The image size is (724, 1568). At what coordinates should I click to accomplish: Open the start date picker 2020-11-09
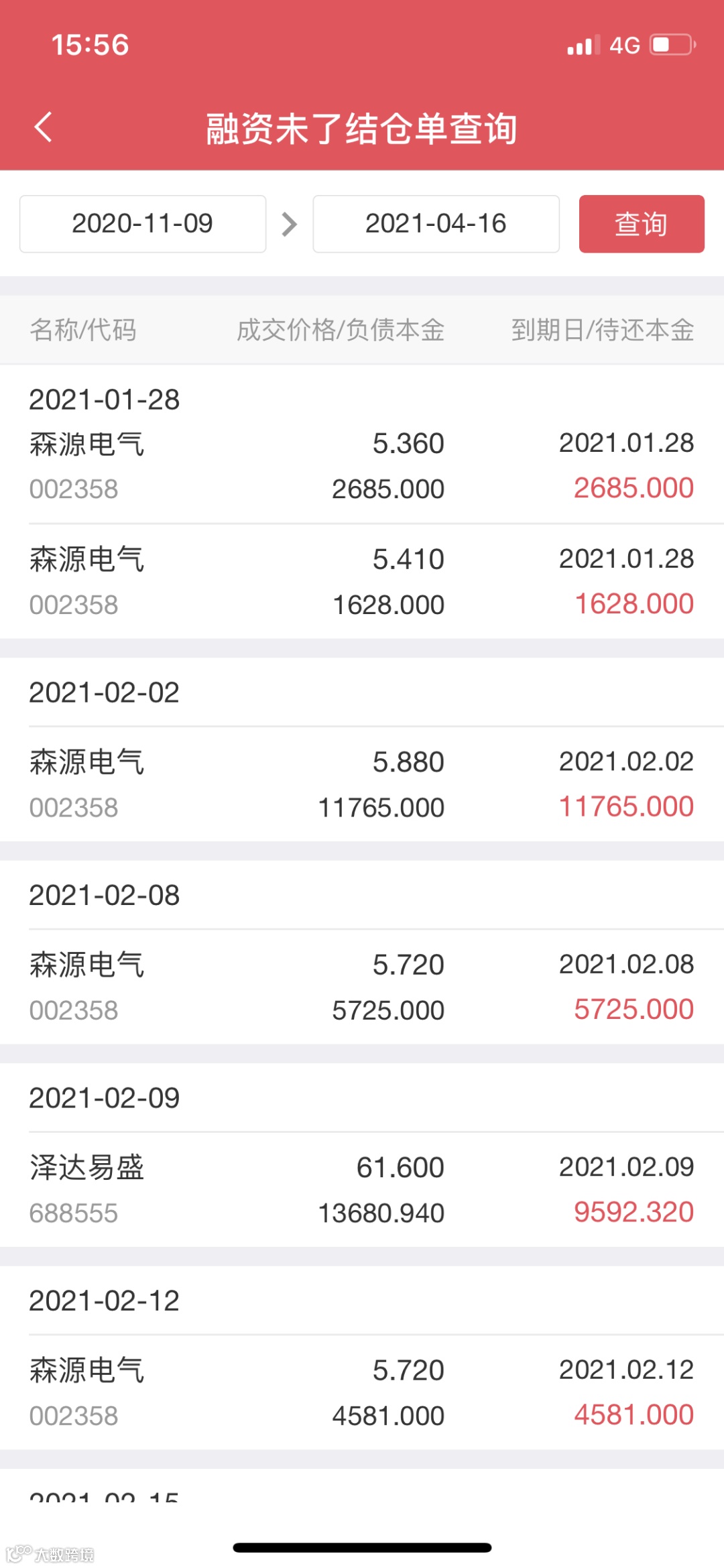[x=143, y=224]
